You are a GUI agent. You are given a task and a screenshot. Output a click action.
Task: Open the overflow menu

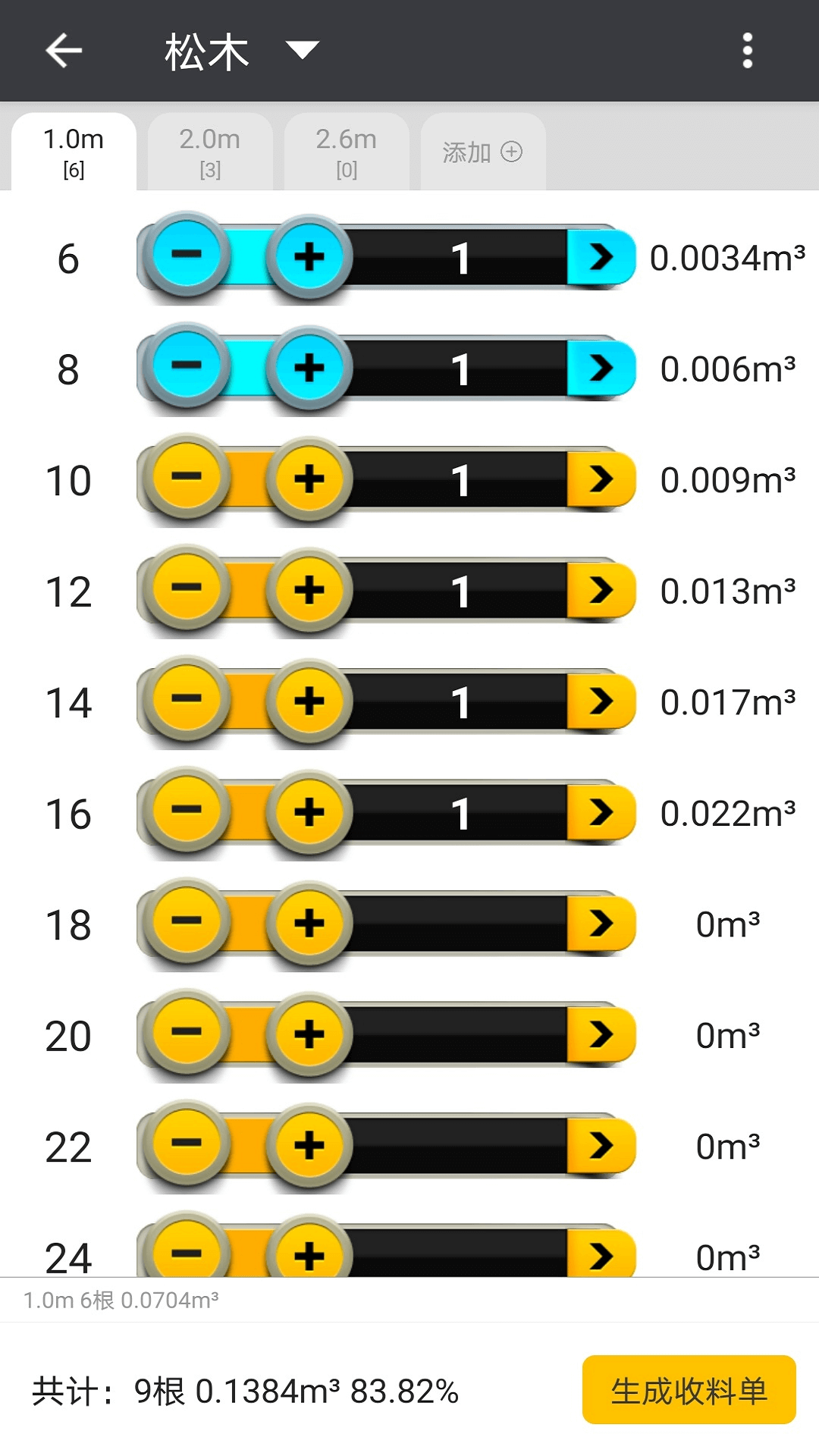coord(747,51)
